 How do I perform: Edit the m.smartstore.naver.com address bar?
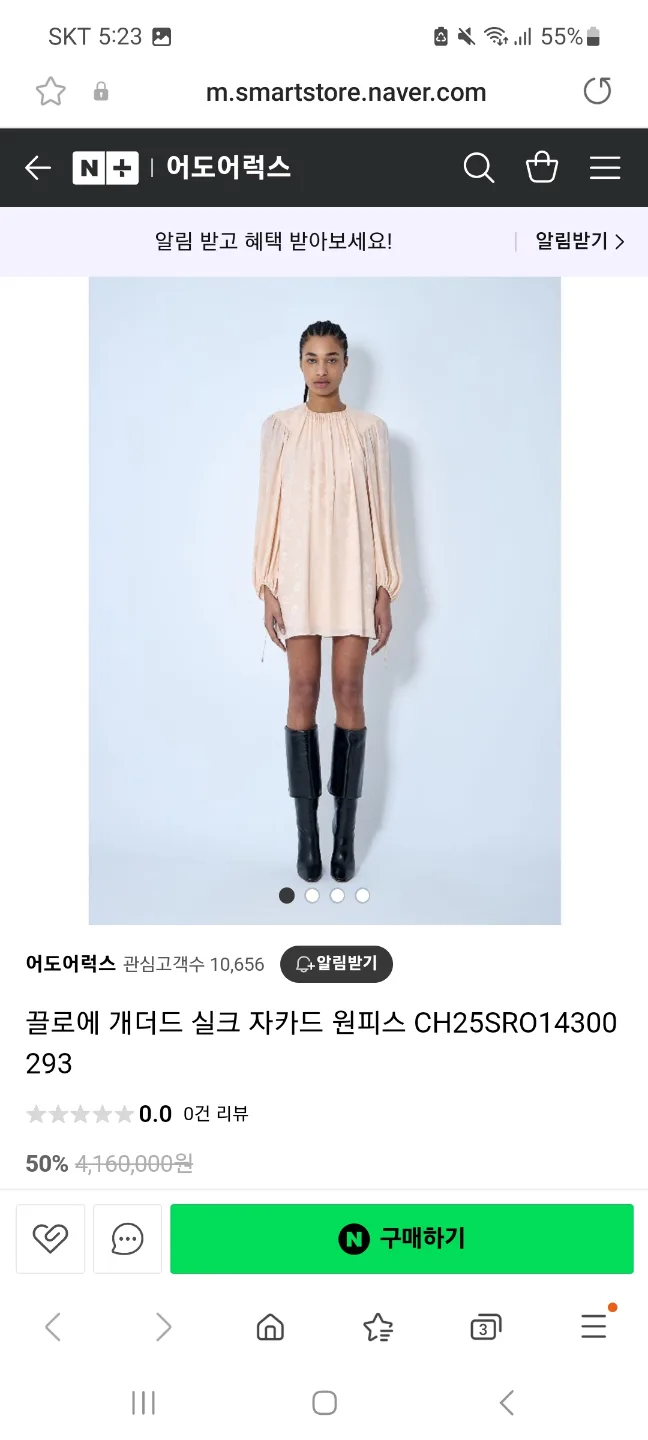345,92
